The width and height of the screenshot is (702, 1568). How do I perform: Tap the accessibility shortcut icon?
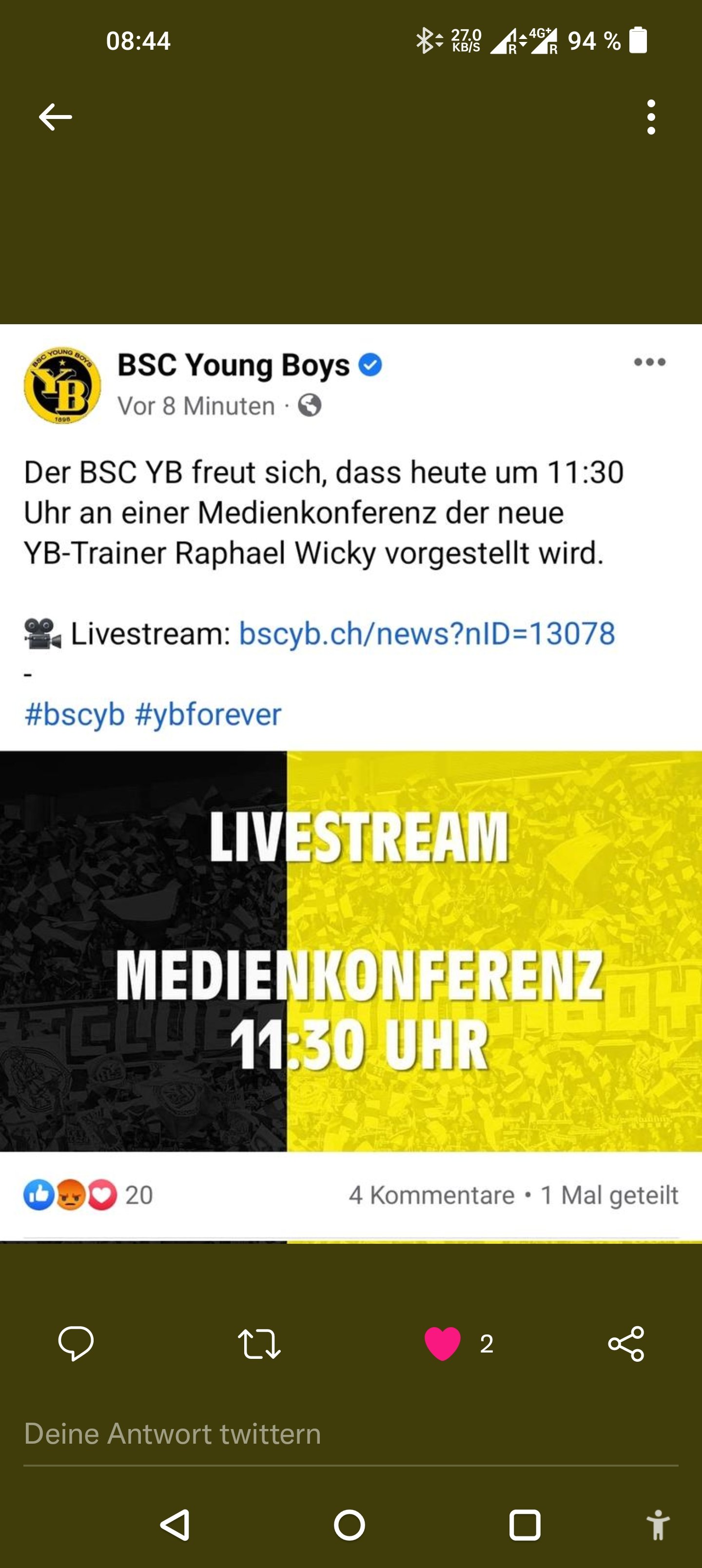[x=658, y=1525]
